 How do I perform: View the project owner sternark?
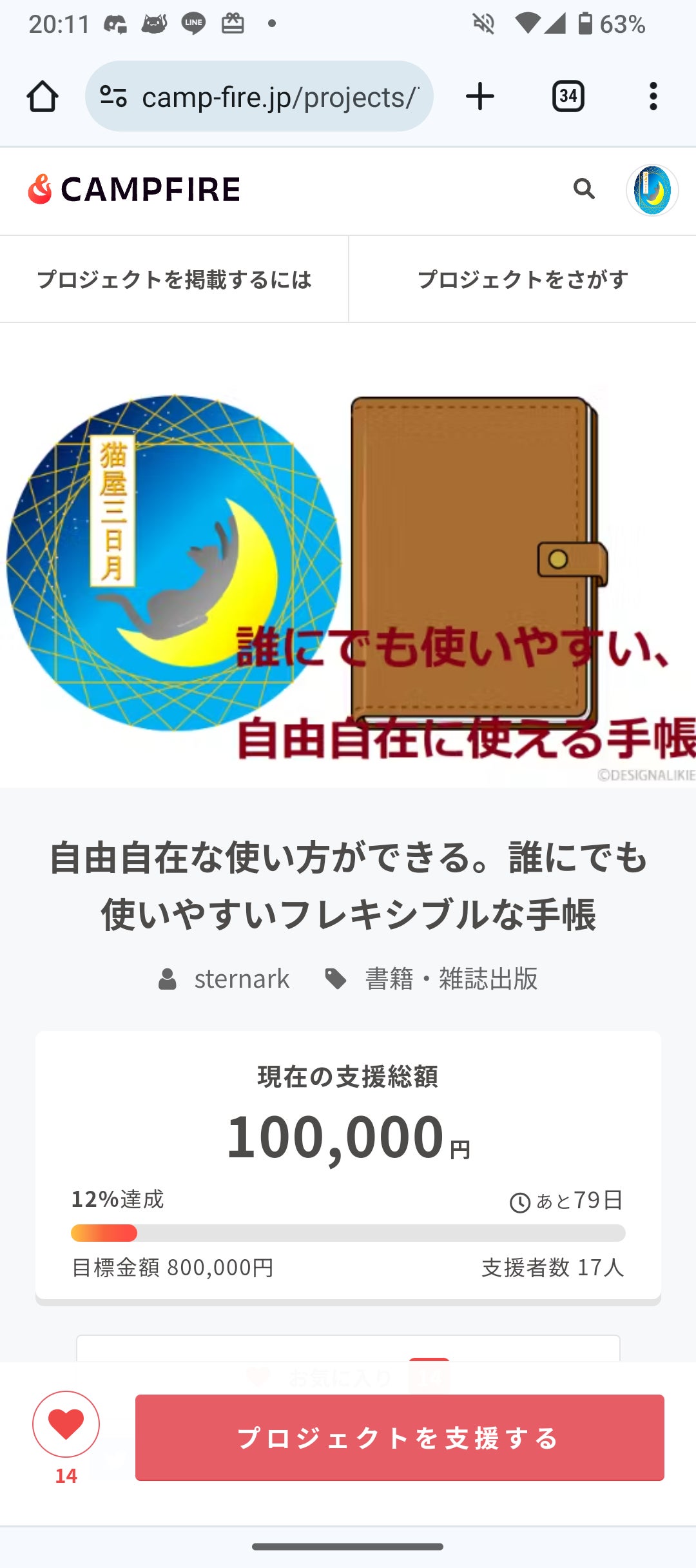click(x=240, y=979)
